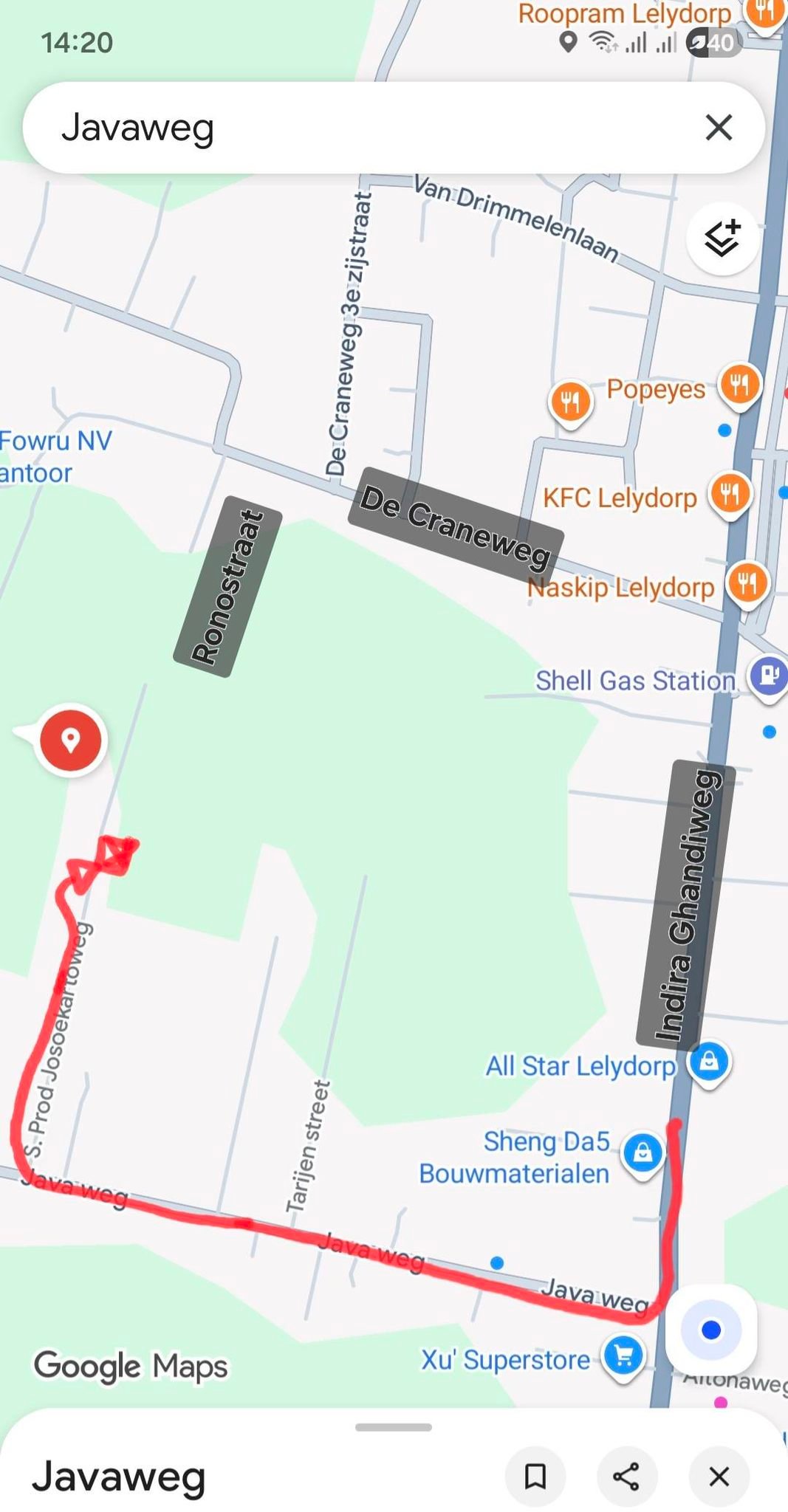788x1512 pixels.
Task: Close the Javaweg place sheet
Action: coord(719,1477)
